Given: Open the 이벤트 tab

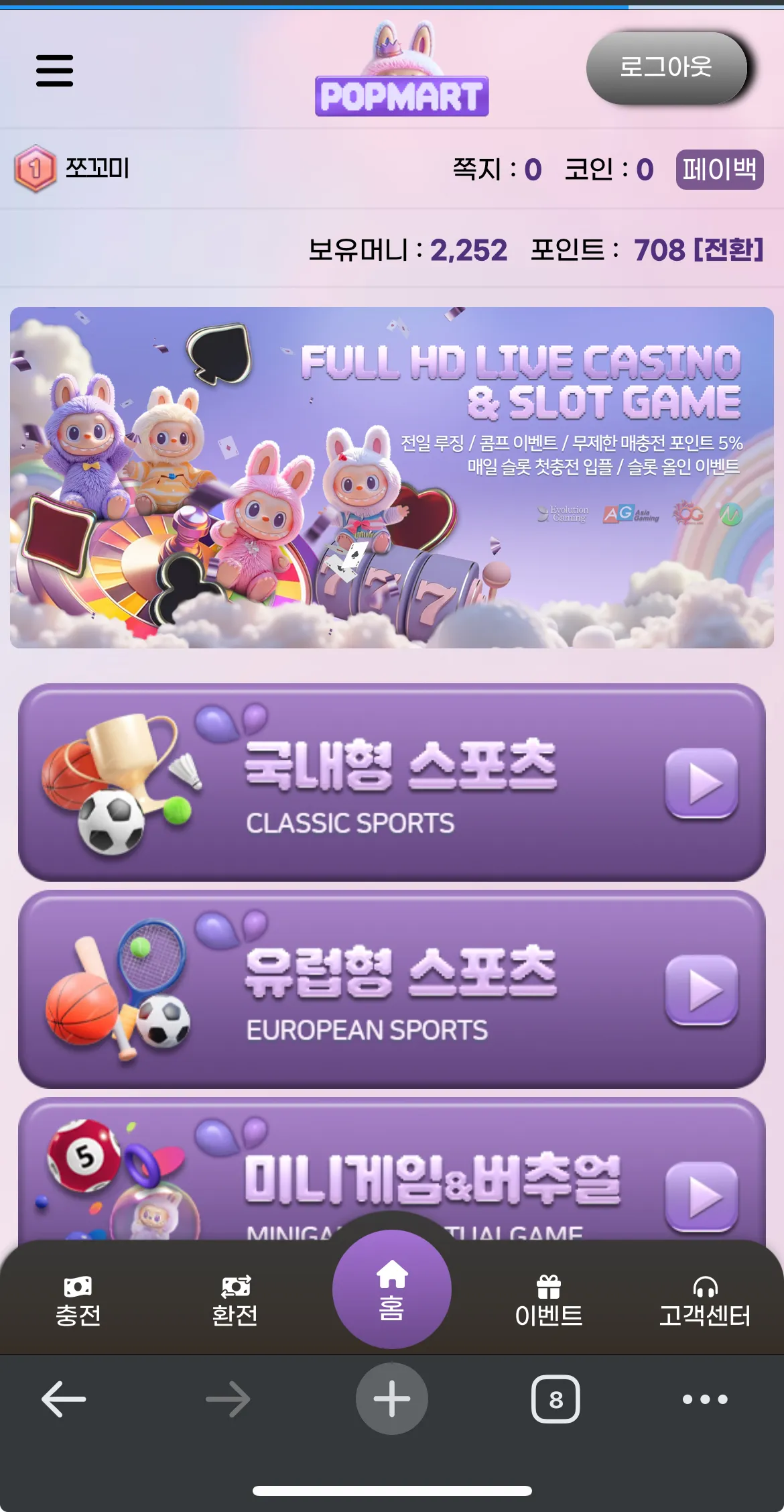Looking at the screenshot, I should coord(549,1301).
